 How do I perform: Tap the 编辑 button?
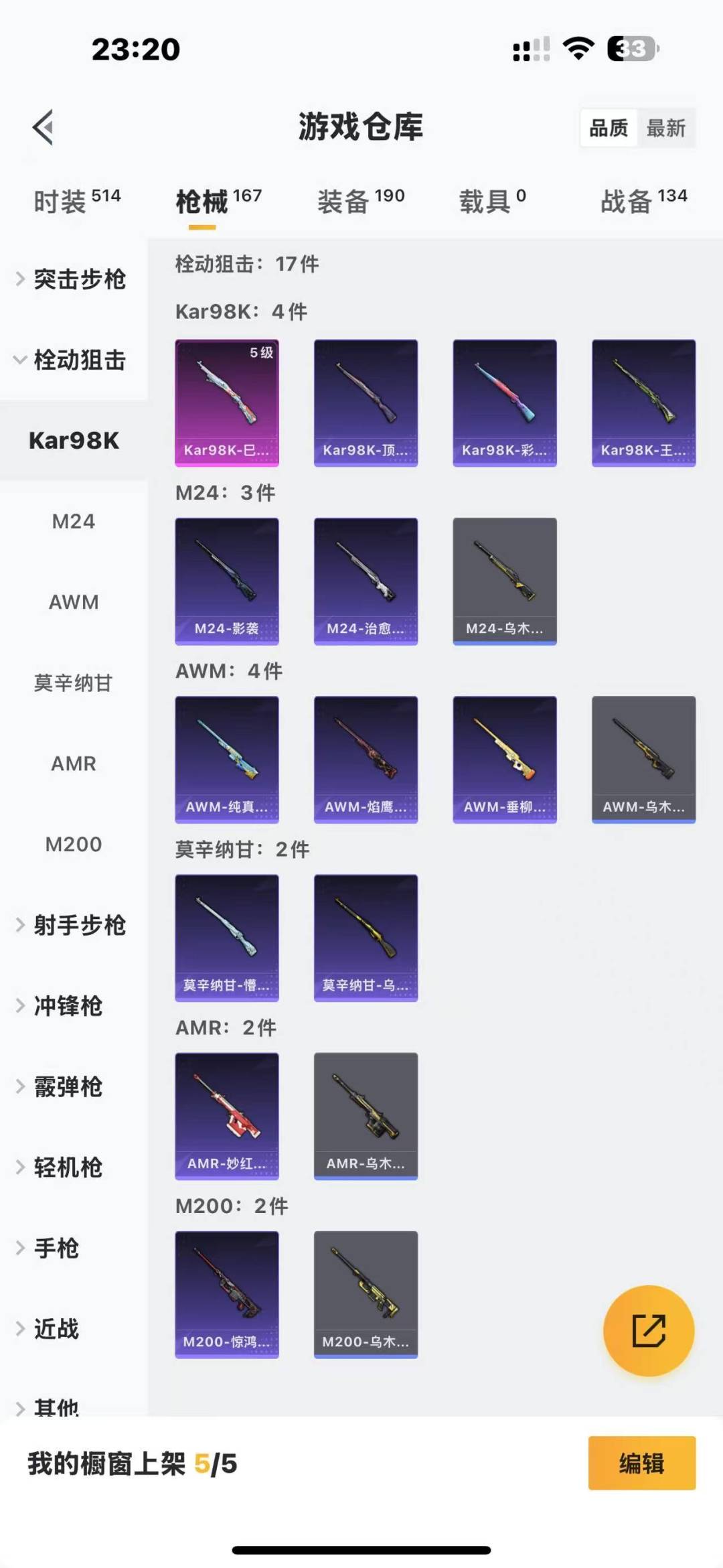coord(641,1464)
